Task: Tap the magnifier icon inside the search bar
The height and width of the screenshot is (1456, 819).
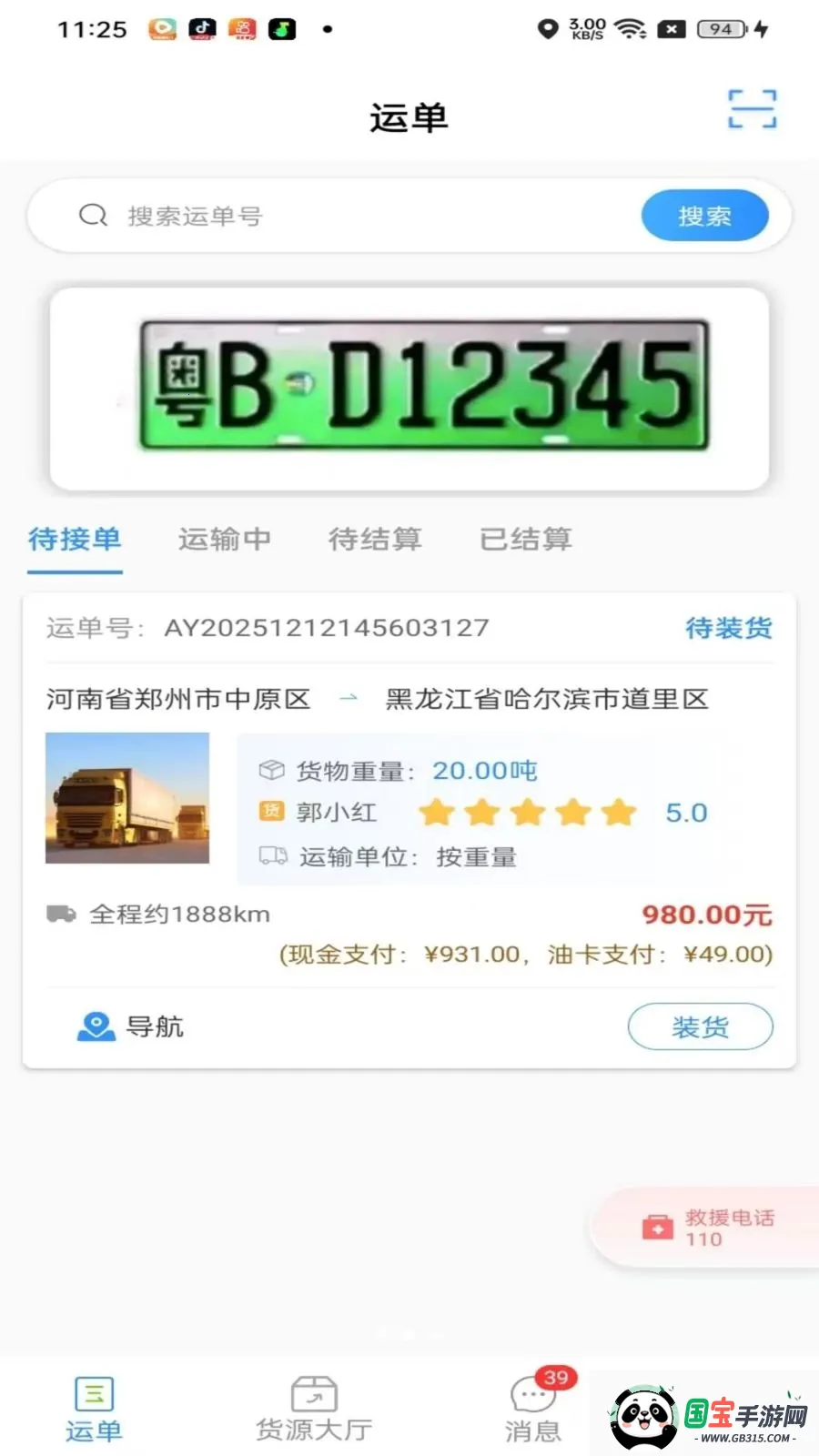Action: [x=94, y=216]
